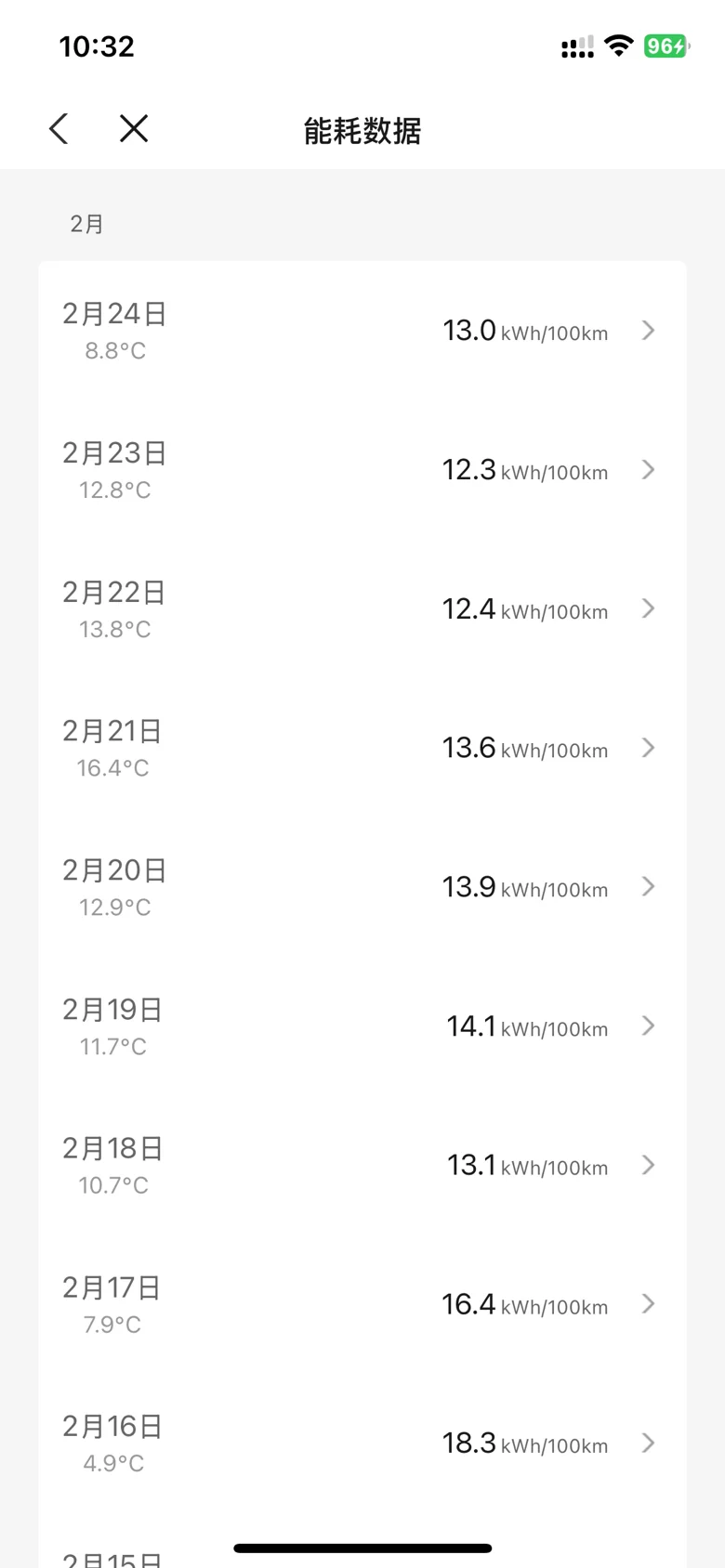View the 2月19日 row with 14.1 kWh/100km
Image resolution: width=725 pixels, height=1568 pixels.
[x=362, y=1026]
